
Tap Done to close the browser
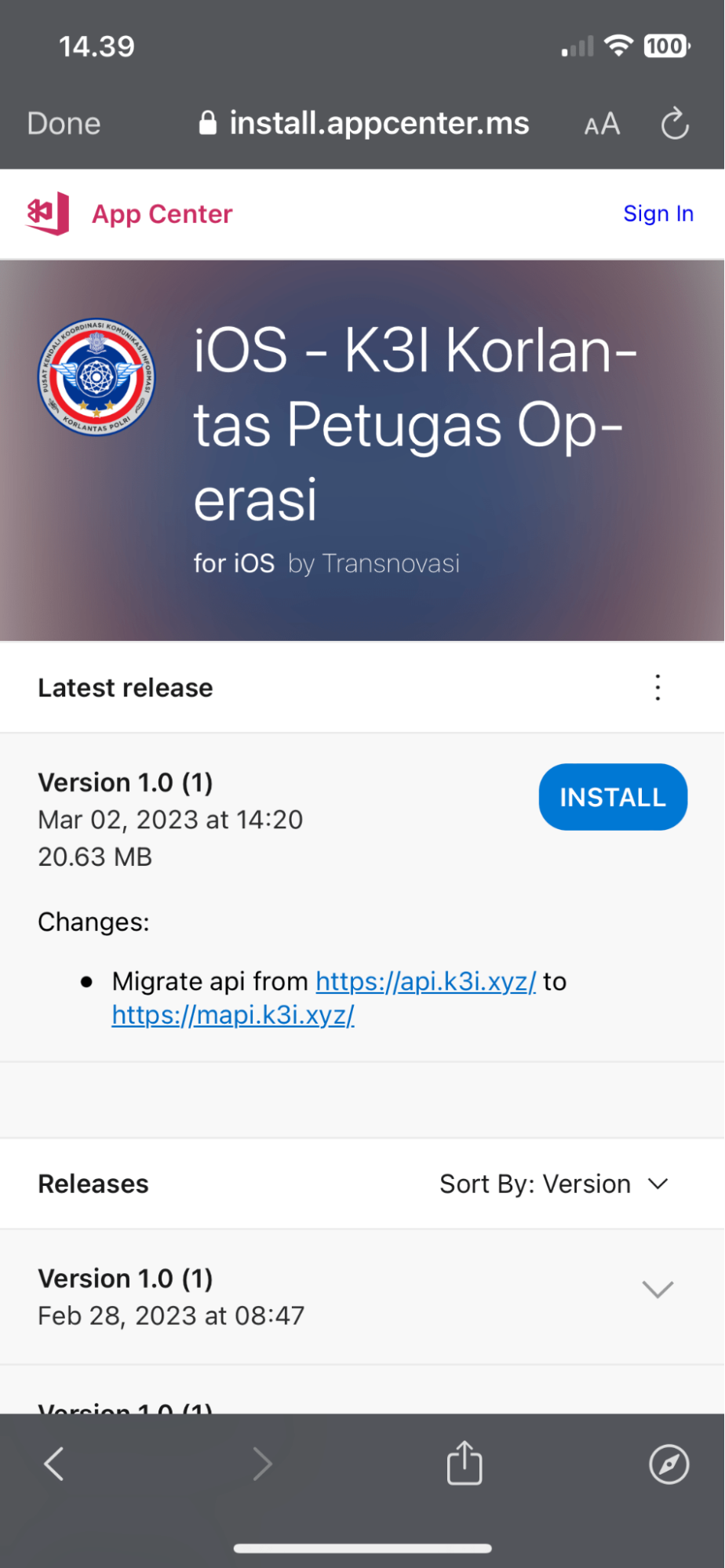(x=64, y=124)
